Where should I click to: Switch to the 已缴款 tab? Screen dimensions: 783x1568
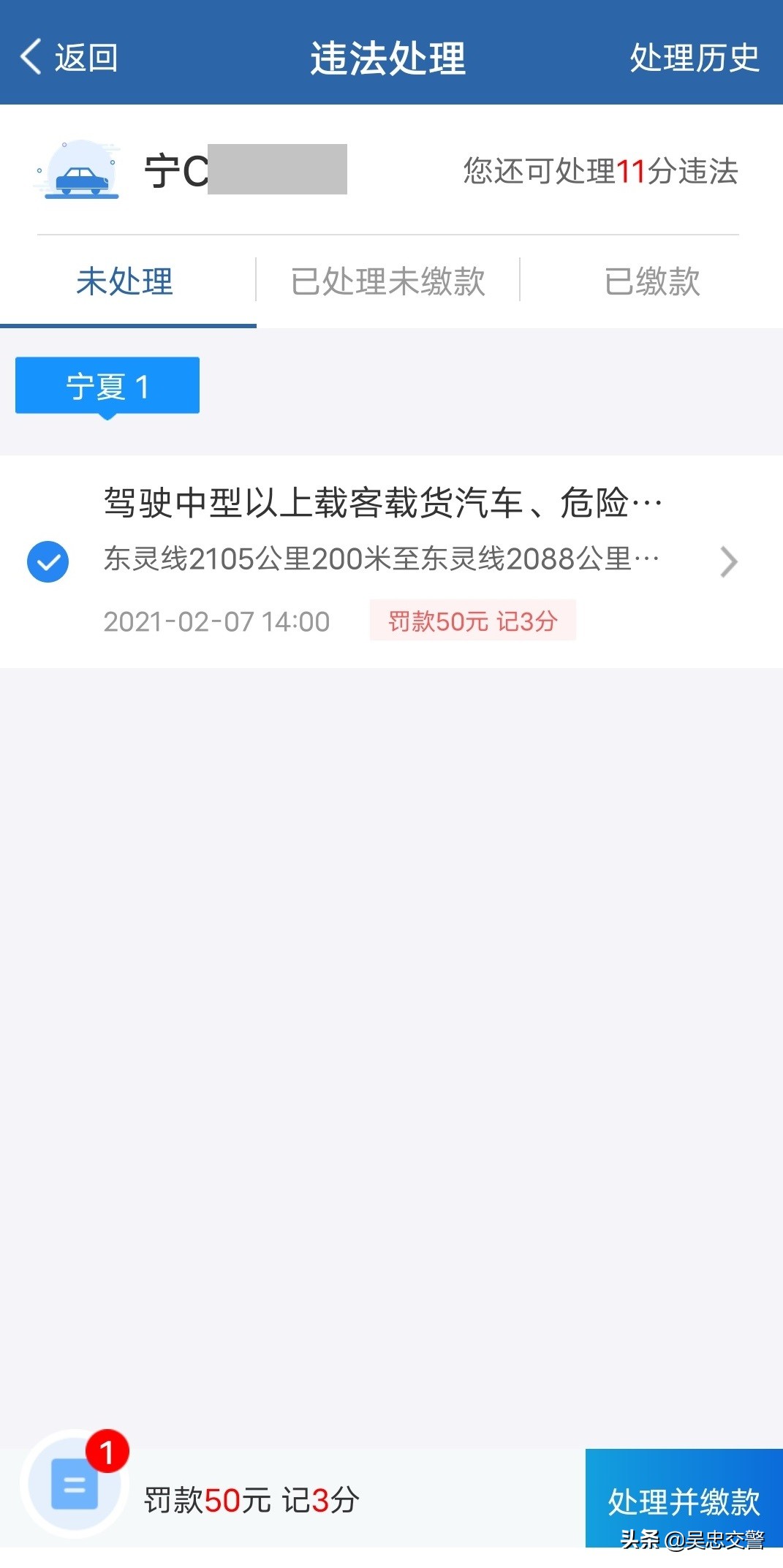coord(653,281)
